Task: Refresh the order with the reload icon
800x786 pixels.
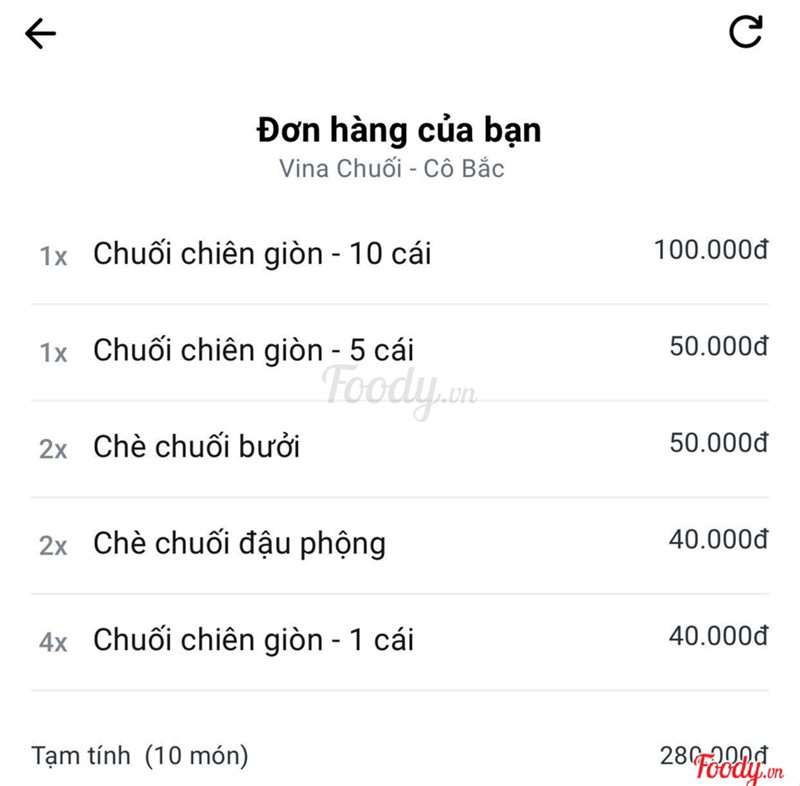Action: click(x=746, y=31)
